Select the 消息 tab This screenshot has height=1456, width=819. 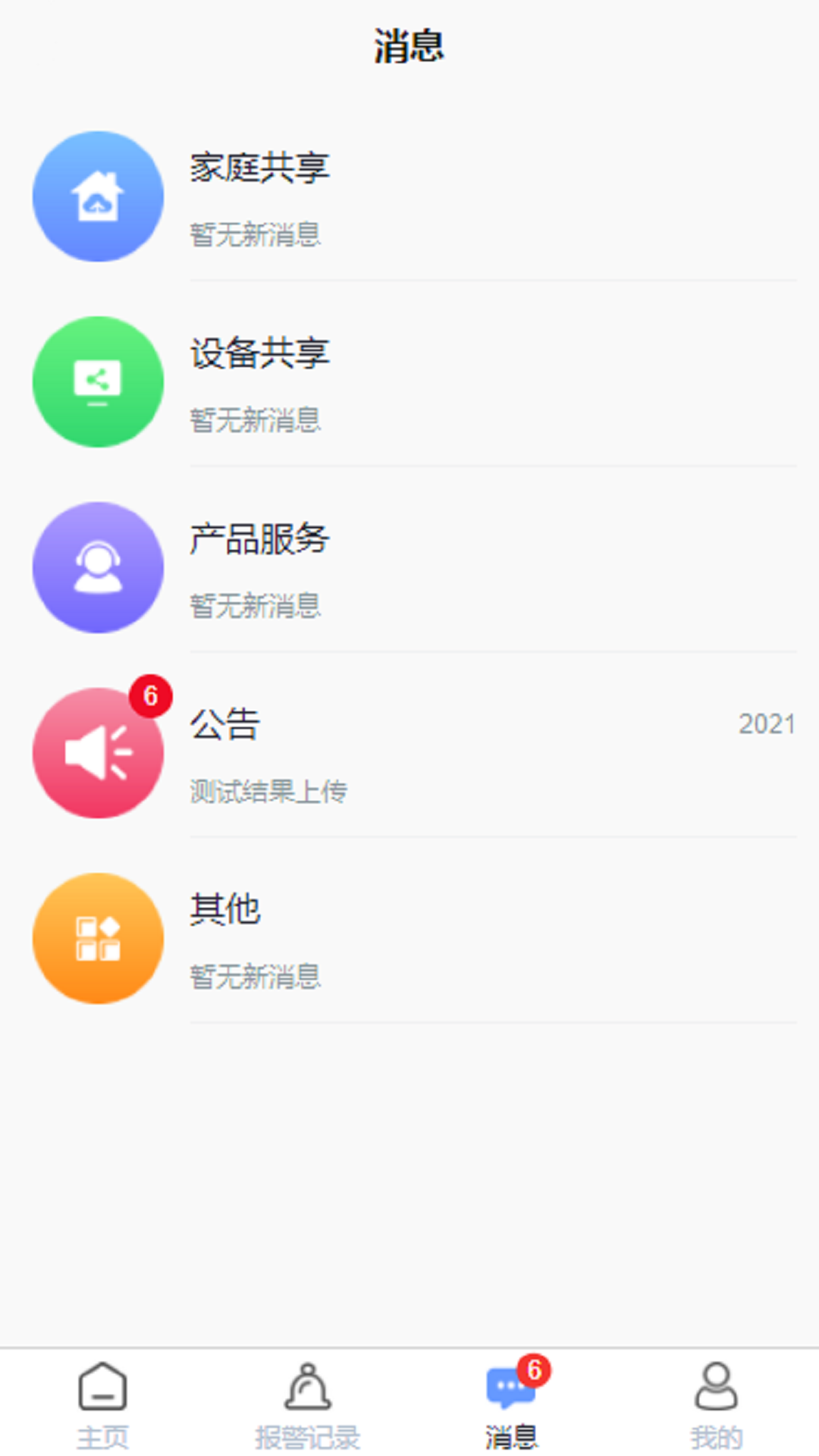click(512, 1404)
